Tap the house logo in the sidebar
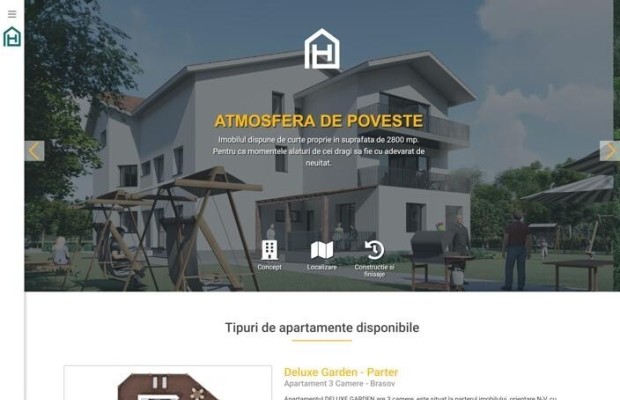The width and height of the screenshot is (620, 400). [x=12, y=37]
